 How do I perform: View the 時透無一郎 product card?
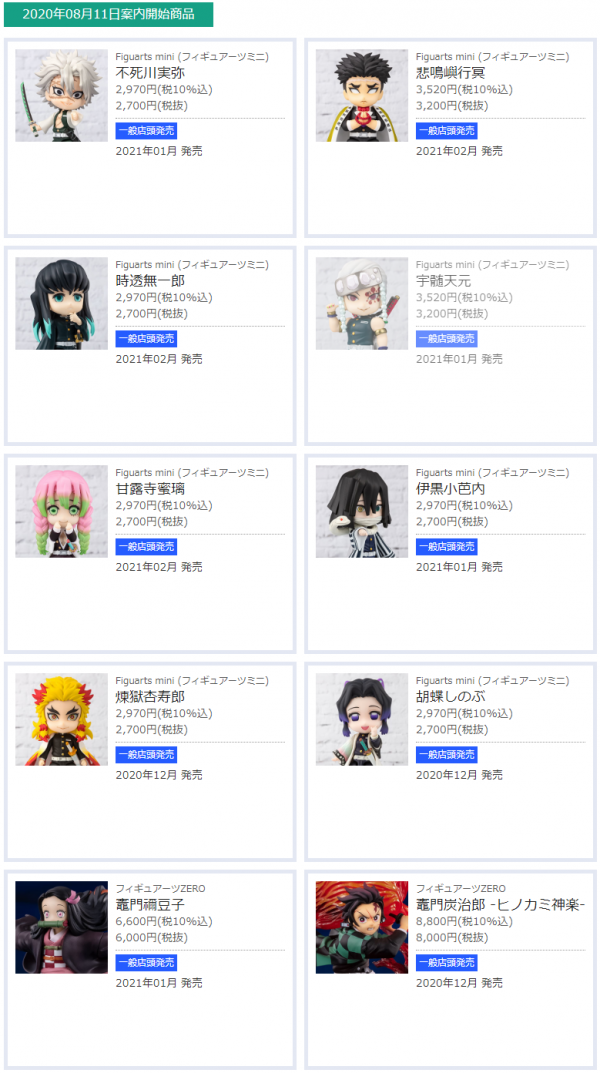pyautogui.click(x=150, y=281)
